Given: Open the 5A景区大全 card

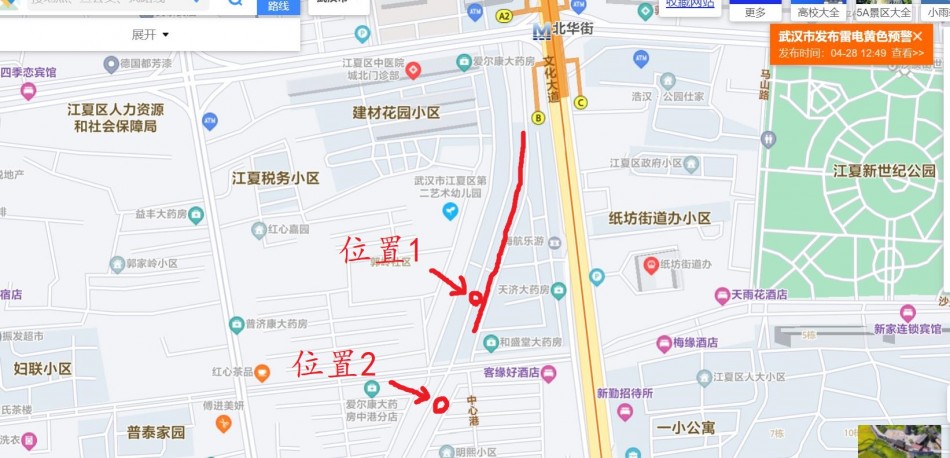Looking at the screenshot, I should [x=884, y=12].
